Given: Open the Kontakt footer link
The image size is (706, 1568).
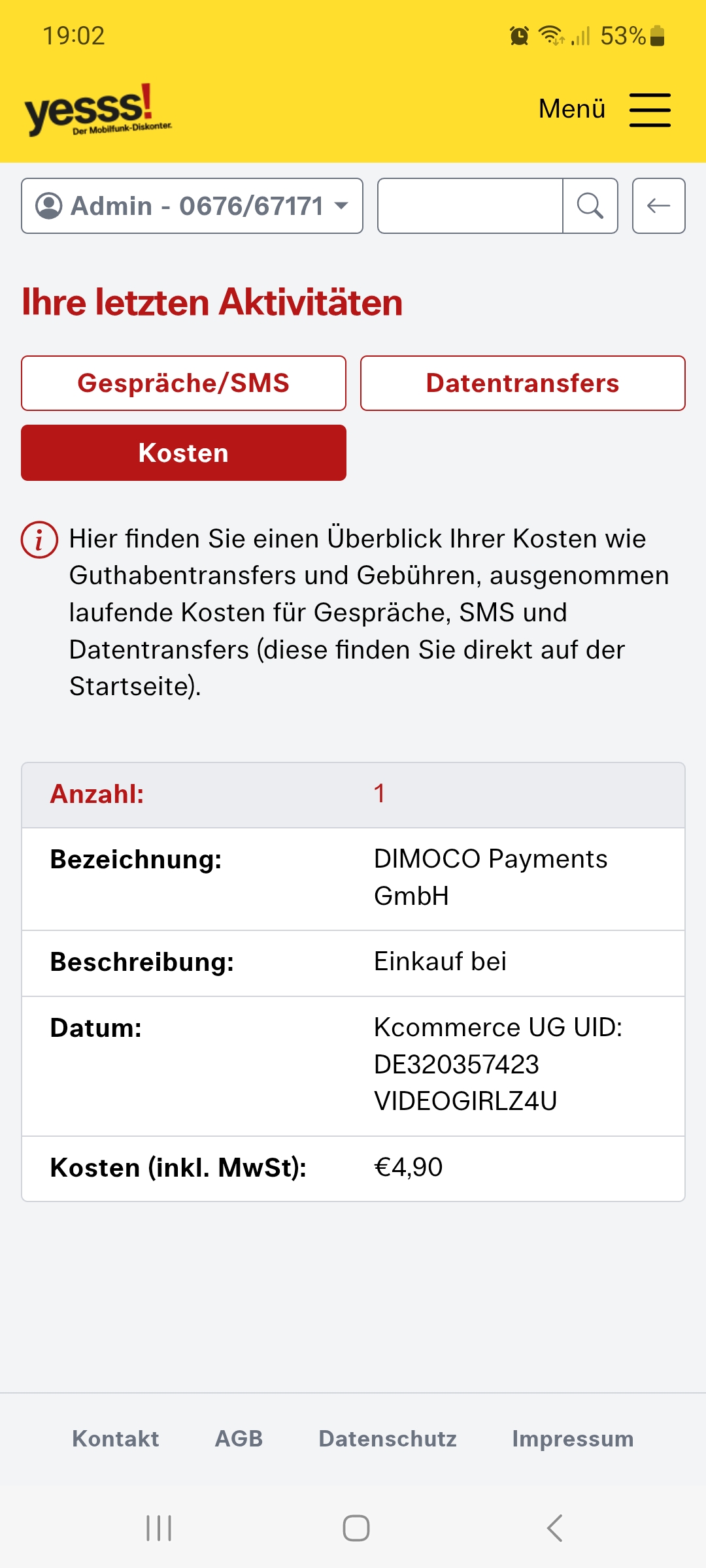Looking at the screenshot, I should click(x=116, y=1439).
